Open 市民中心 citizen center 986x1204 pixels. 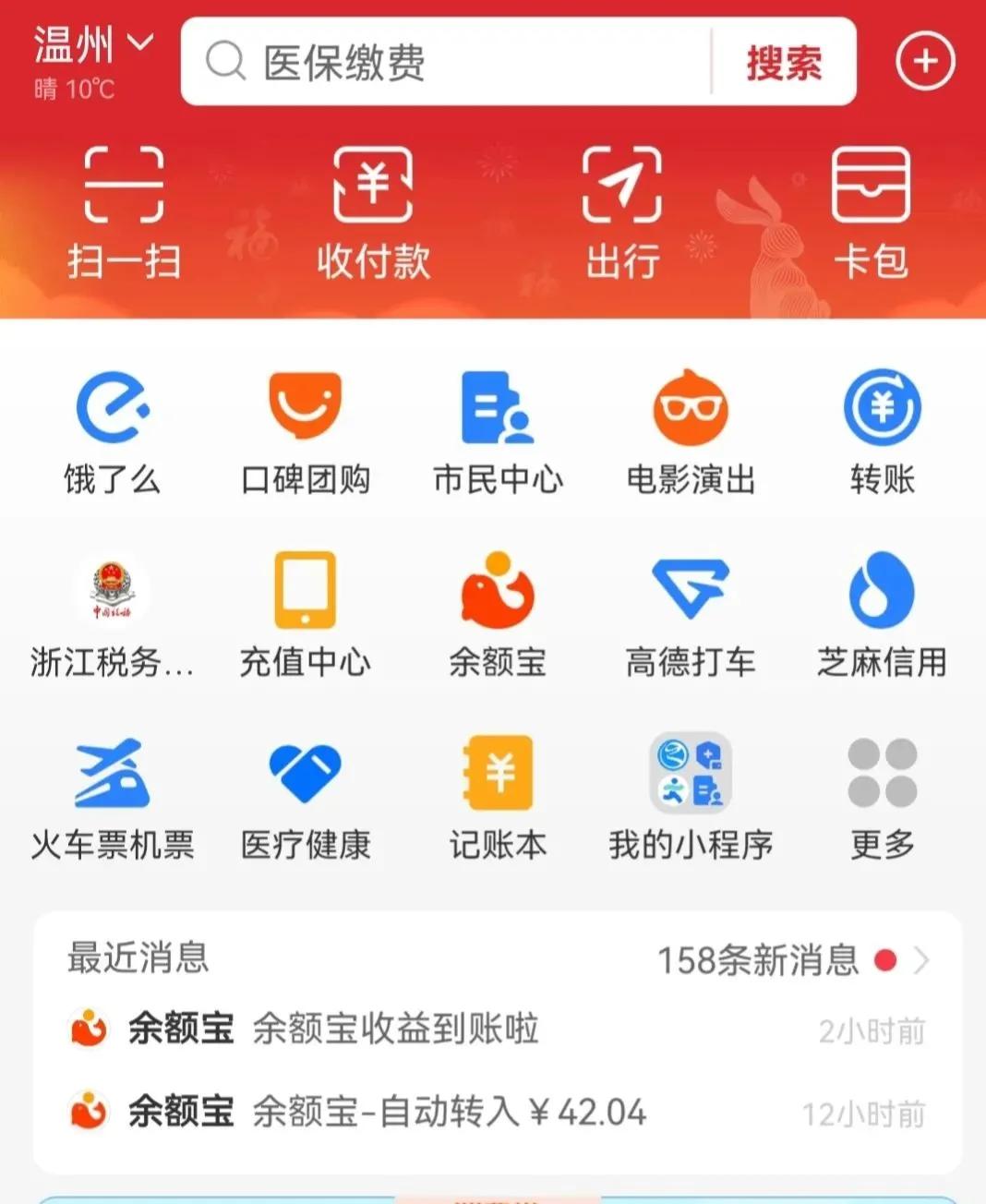point(498,429)
